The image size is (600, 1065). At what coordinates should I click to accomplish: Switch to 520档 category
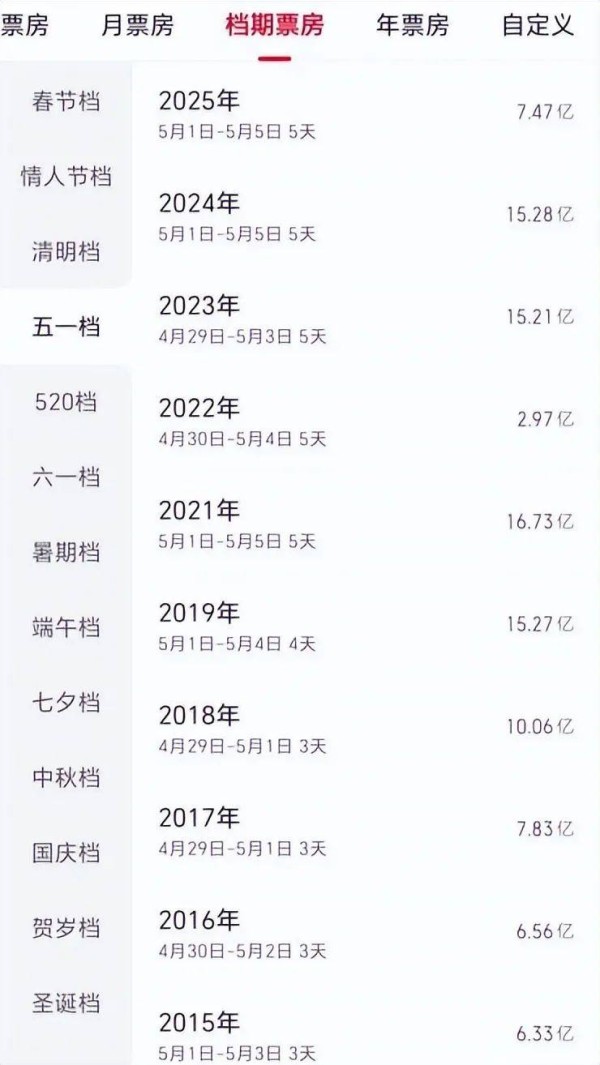pyautogui.click(x=66, y=402)
